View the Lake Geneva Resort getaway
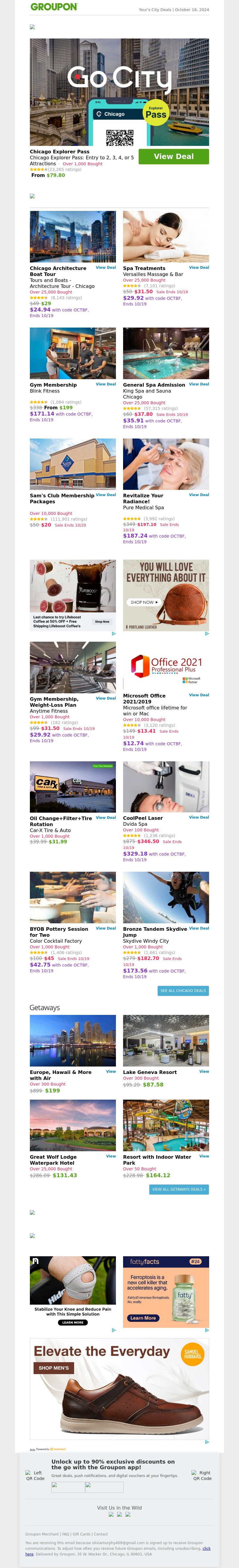Viewport: 239px width, 1568px height. click(204, 1071)
